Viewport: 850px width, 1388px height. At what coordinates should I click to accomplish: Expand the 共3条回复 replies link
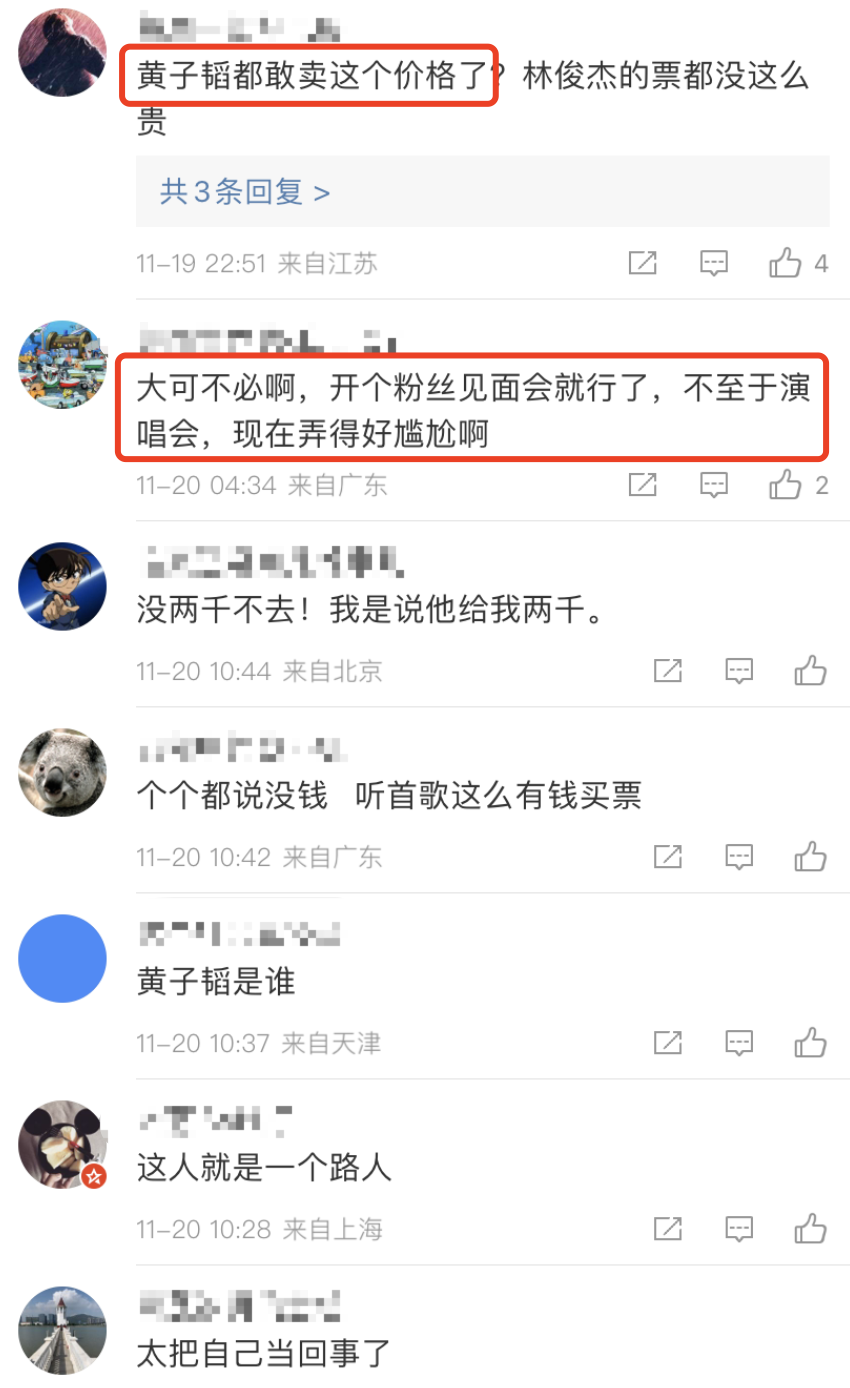pos(245,192)
